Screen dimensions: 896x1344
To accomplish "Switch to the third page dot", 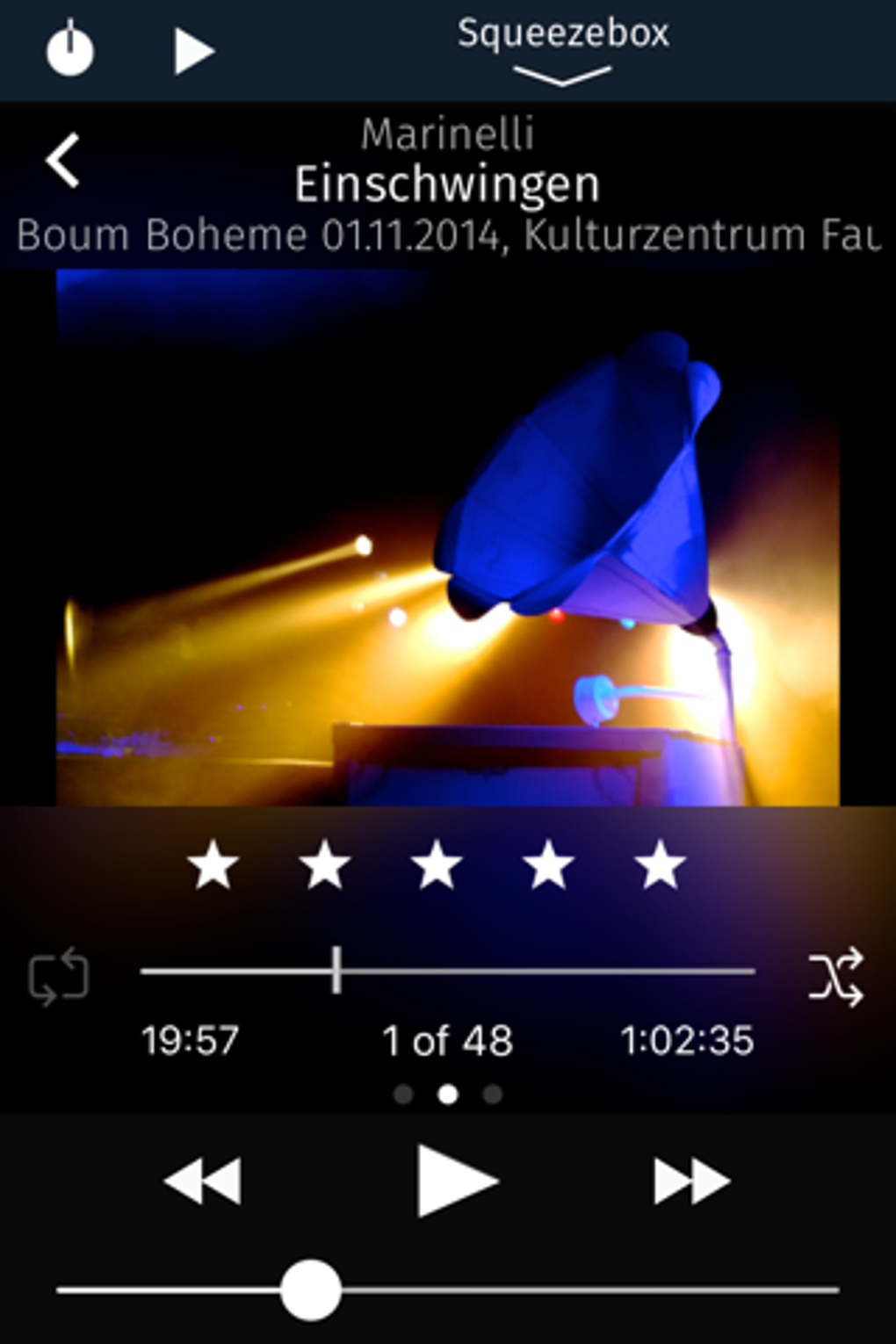I will point(493,1095).
